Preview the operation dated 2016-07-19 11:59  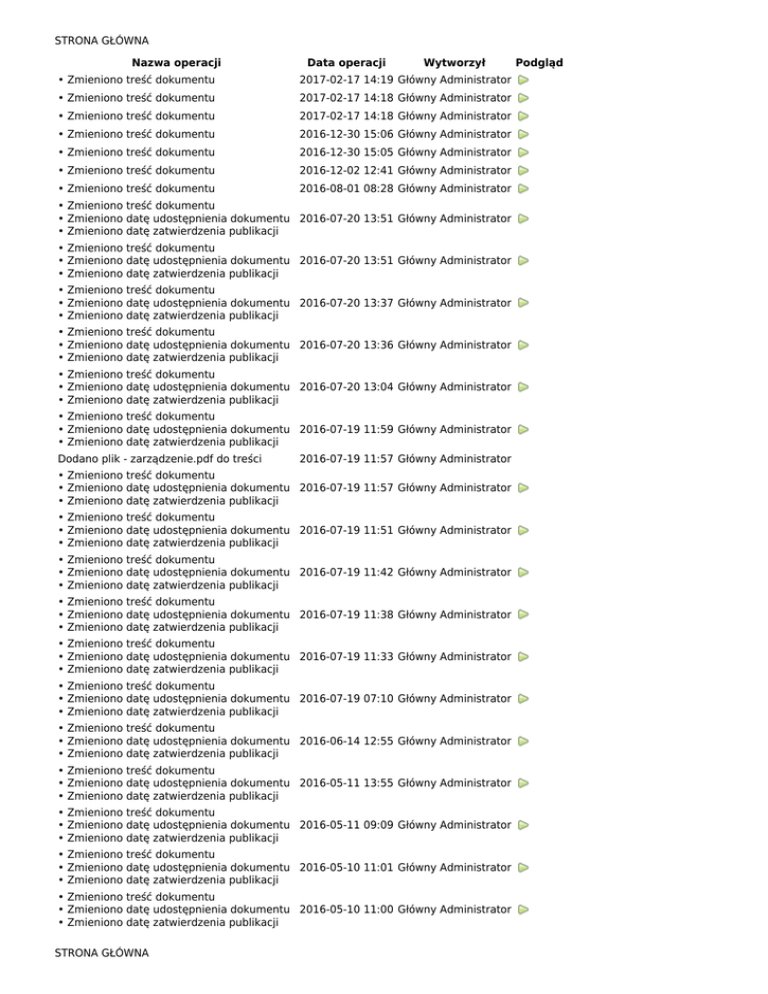tap(524, 430)
